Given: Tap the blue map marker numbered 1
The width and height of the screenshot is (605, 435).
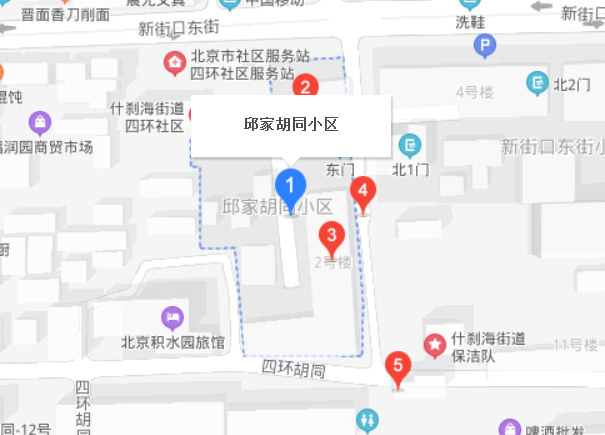Looking at the screenshot, I should [x=290, y=185].
